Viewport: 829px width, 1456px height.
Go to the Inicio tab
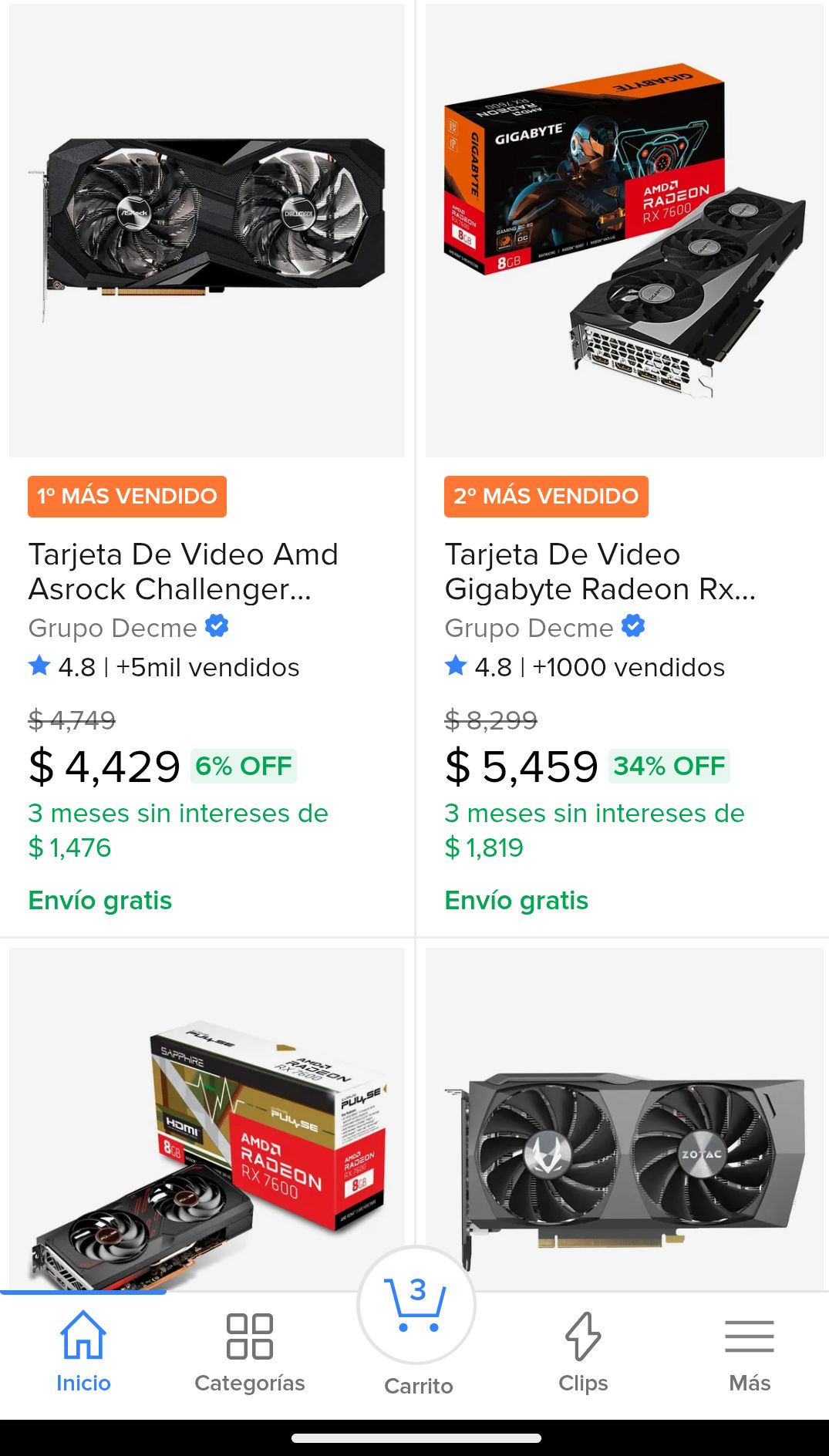point(83,1353)
